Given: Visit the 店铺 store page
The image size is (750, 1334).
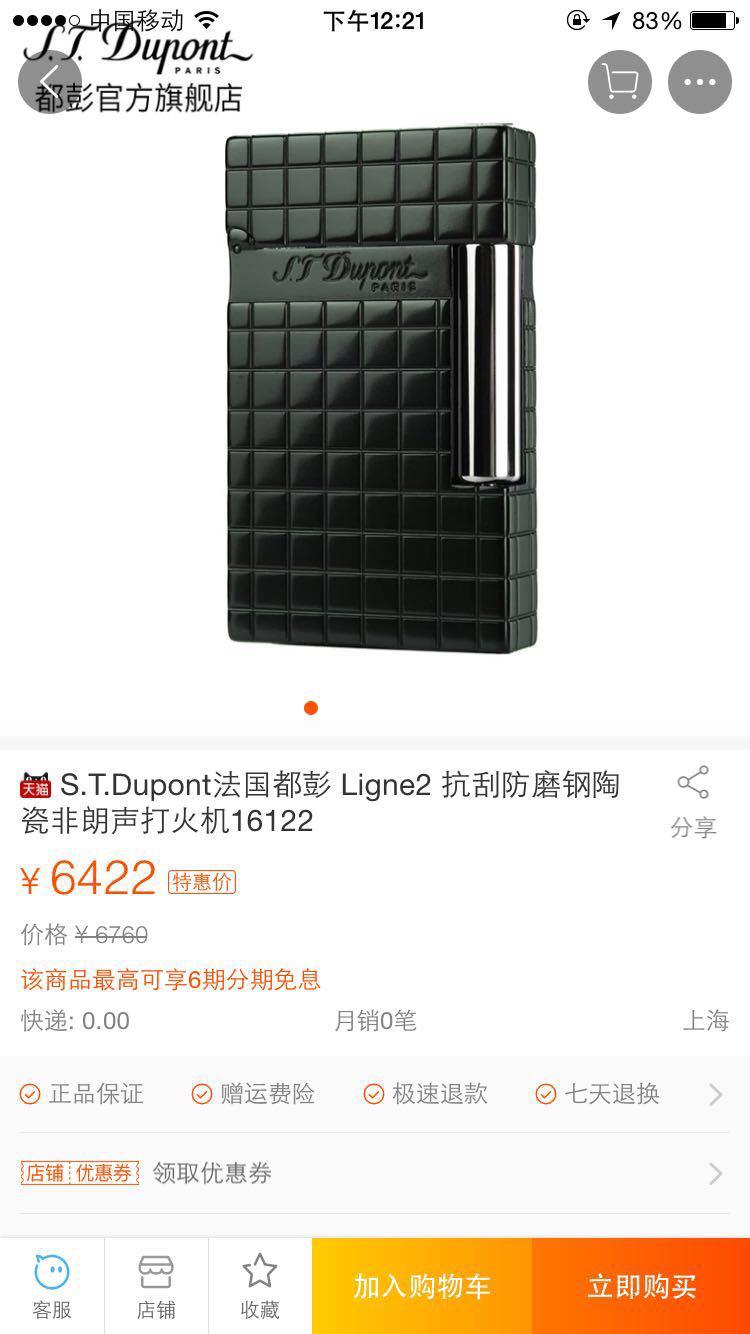Looking at the screenshot, I should pyautogui.click(x=156, y=1286).
